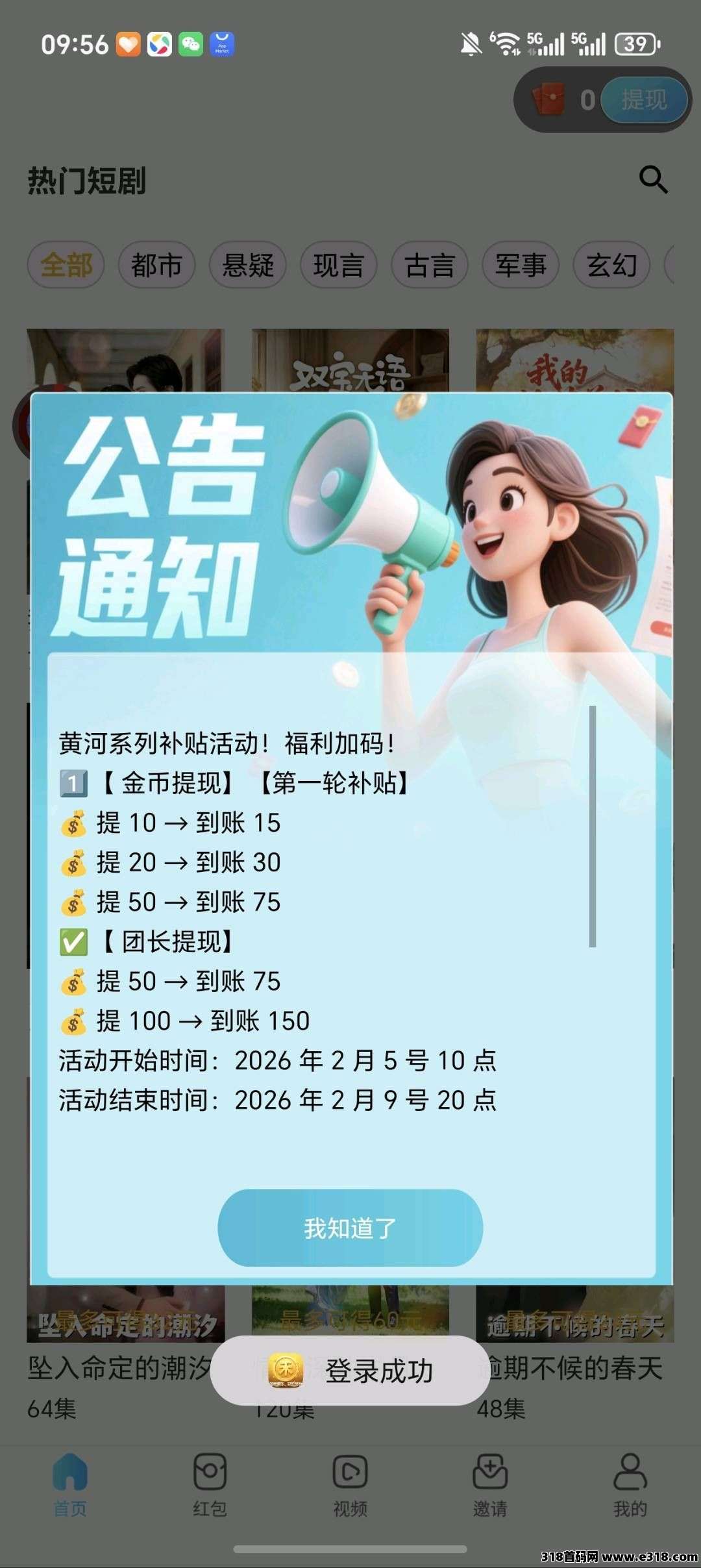Switch to the 邀请 tab
Viewport: 701px width, 1568px height.
(x=490, y=1484)
